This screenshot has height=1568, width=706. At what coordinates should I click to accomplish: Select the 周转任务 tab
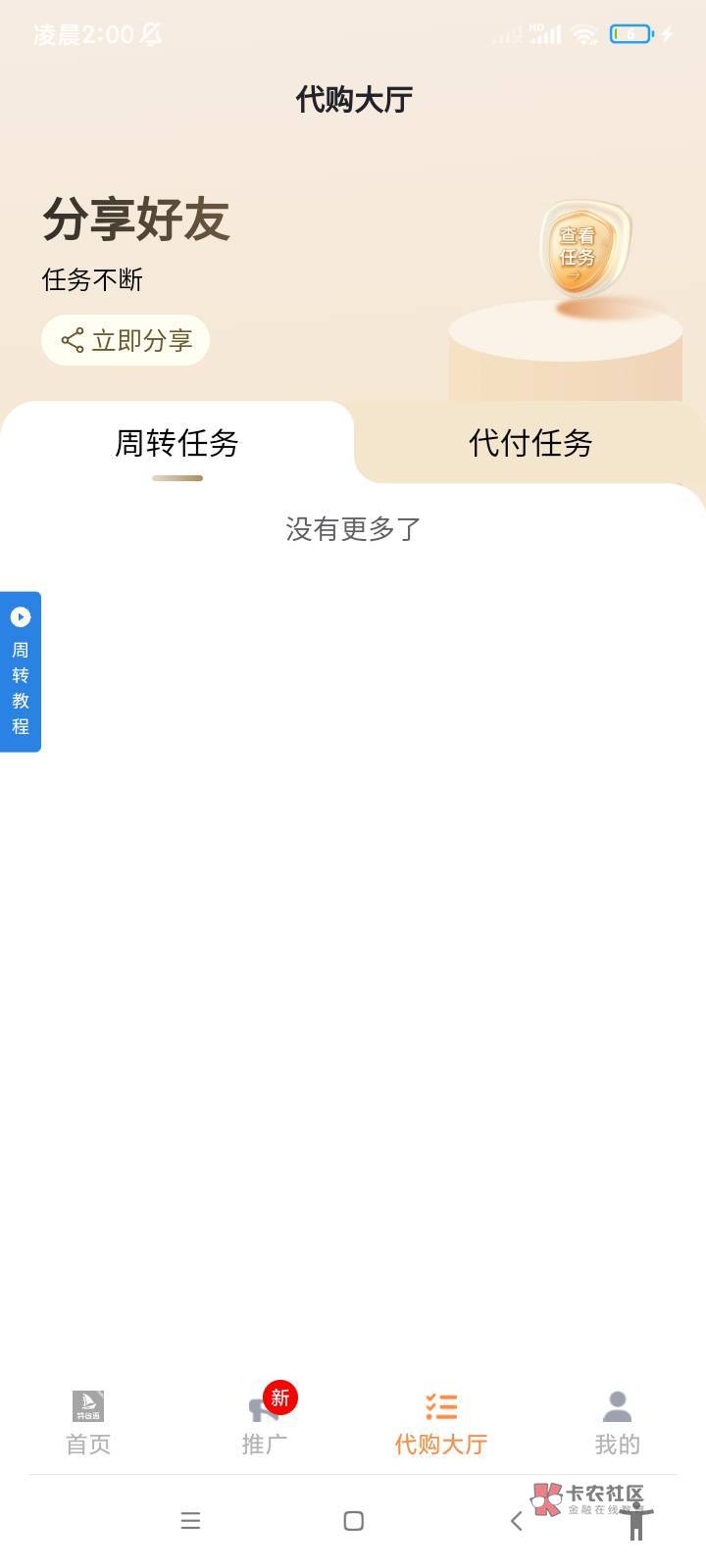pyautogui.click(x=176, y=443)
